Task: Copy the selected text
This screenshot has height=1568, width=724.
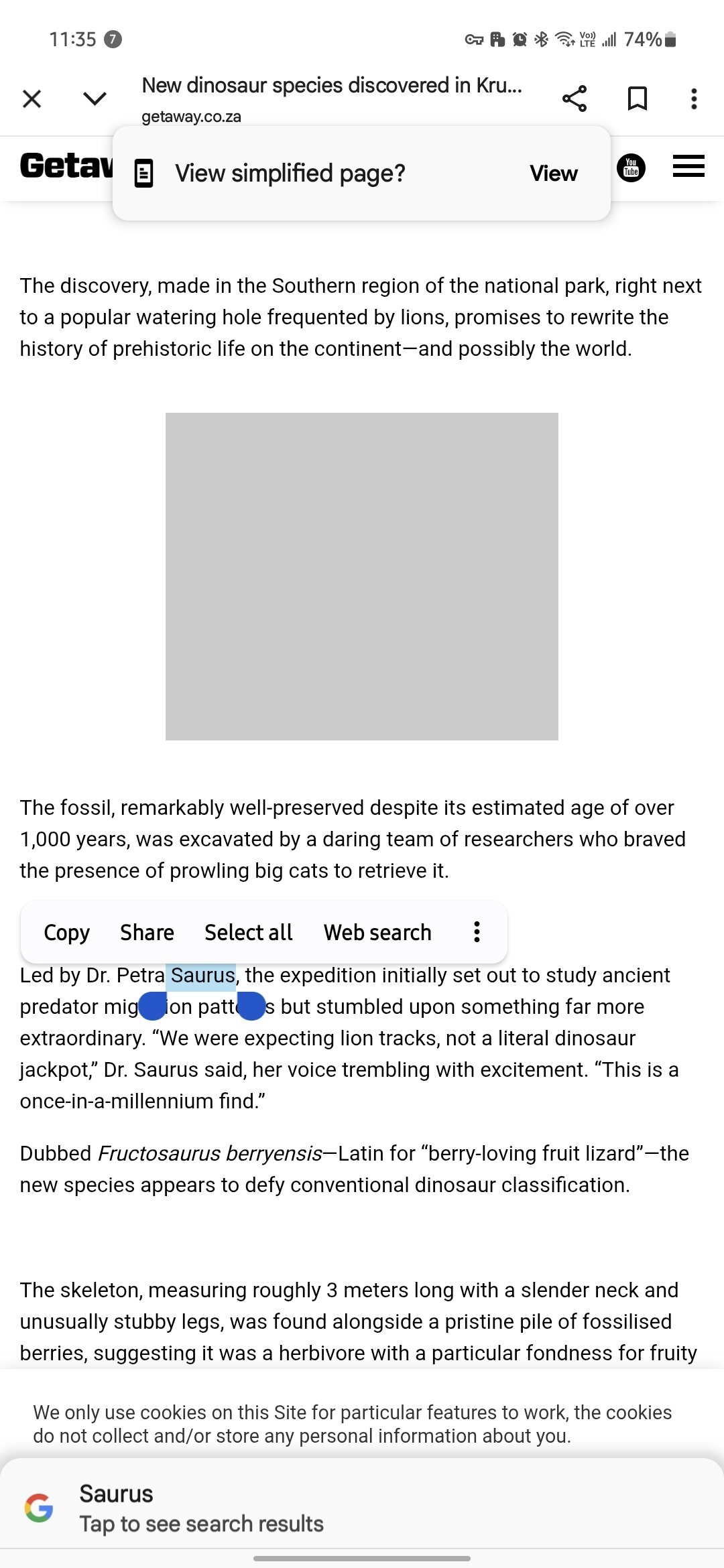Action: pos(66,932)
